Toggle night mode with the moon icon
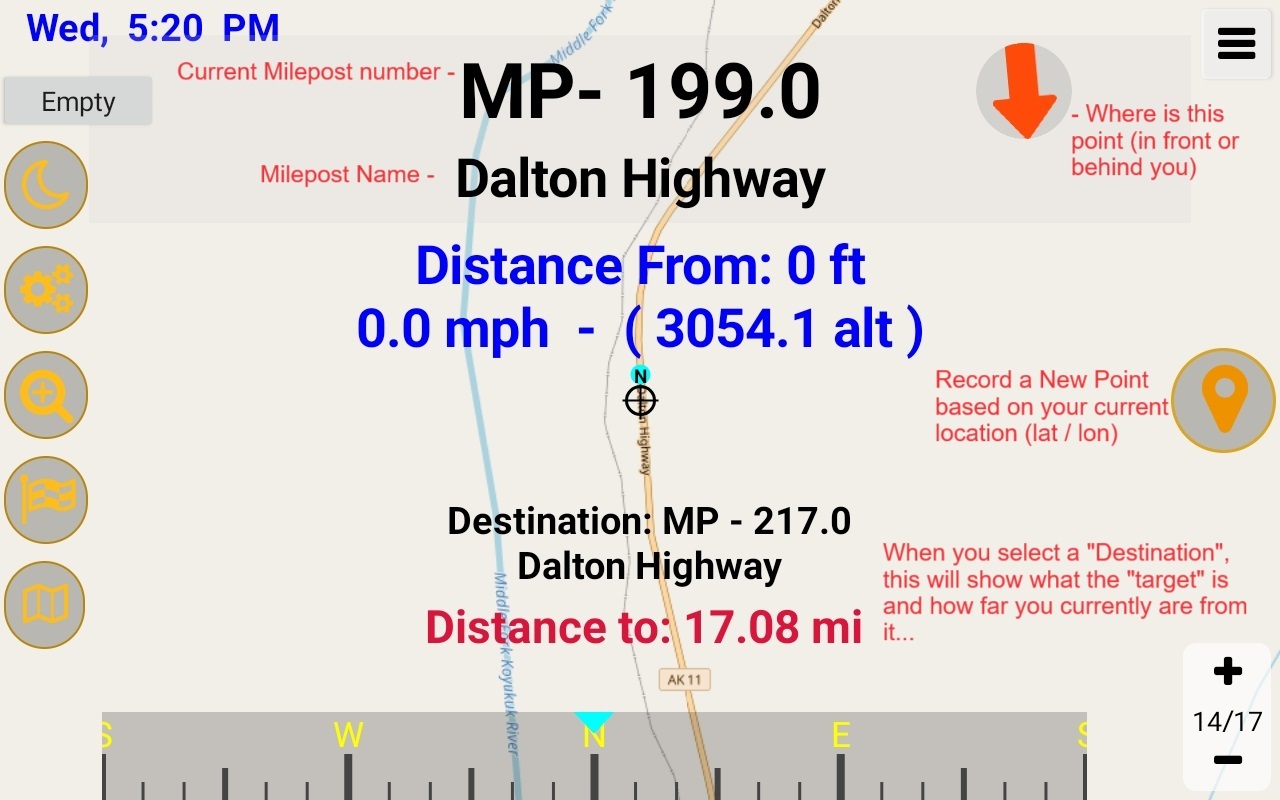 (x=46, y=185)
